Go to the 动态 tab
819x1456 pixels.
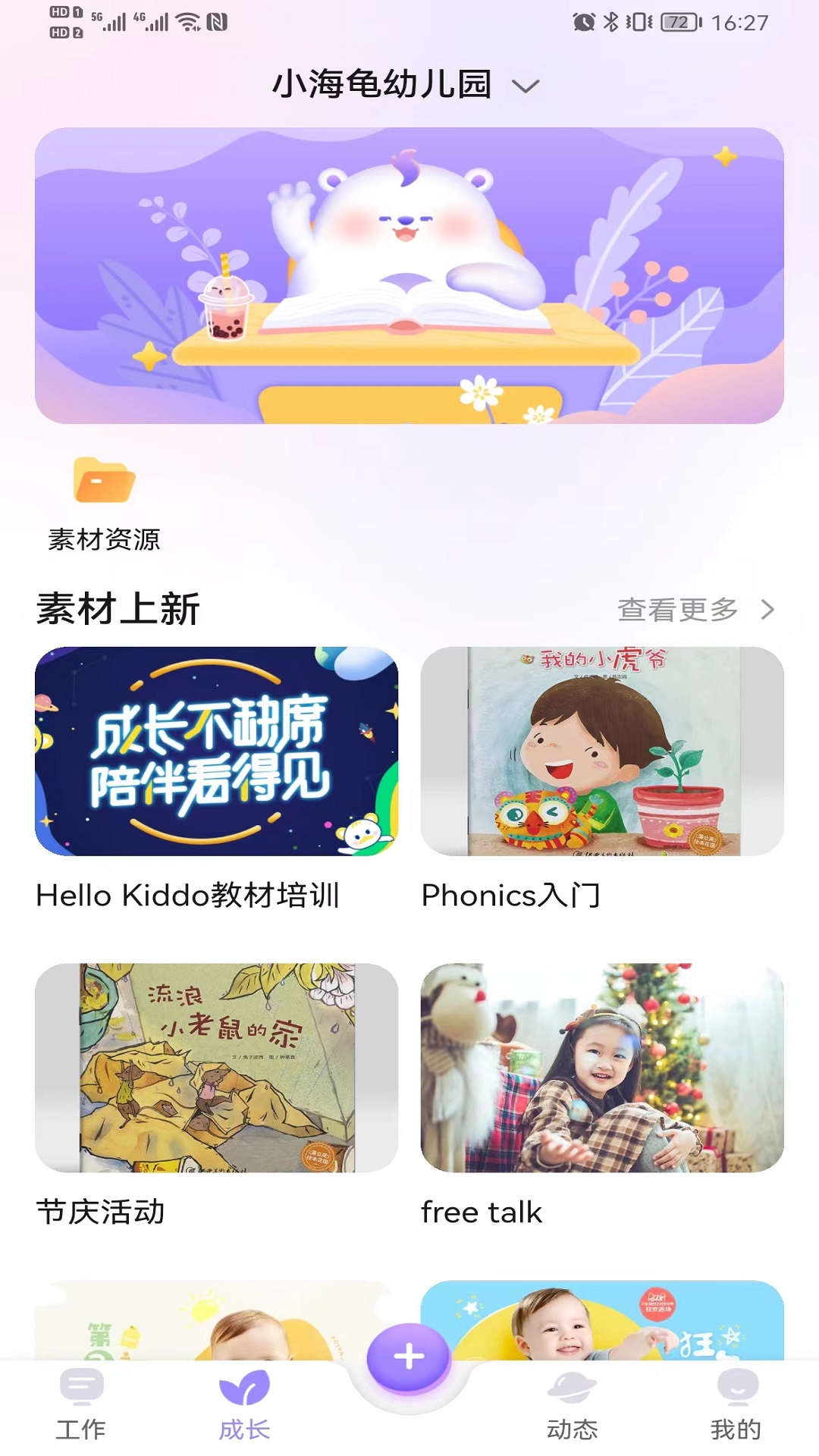pyautogui.click(x=573, y=1404)
